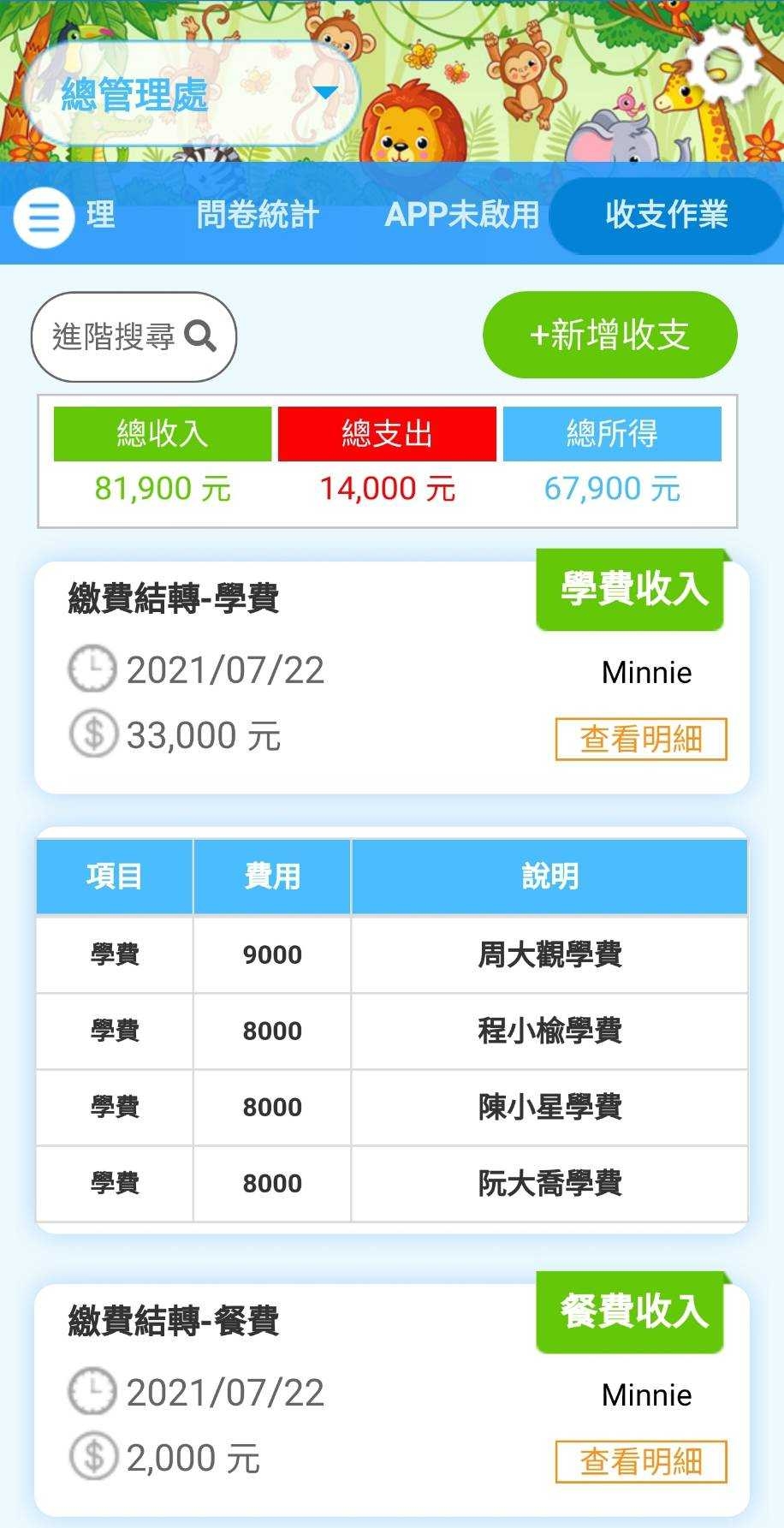This screenshot has height=1528, width=784.
Task: View details of 繳費結轉-餐費 entry
Action: 640,1461
